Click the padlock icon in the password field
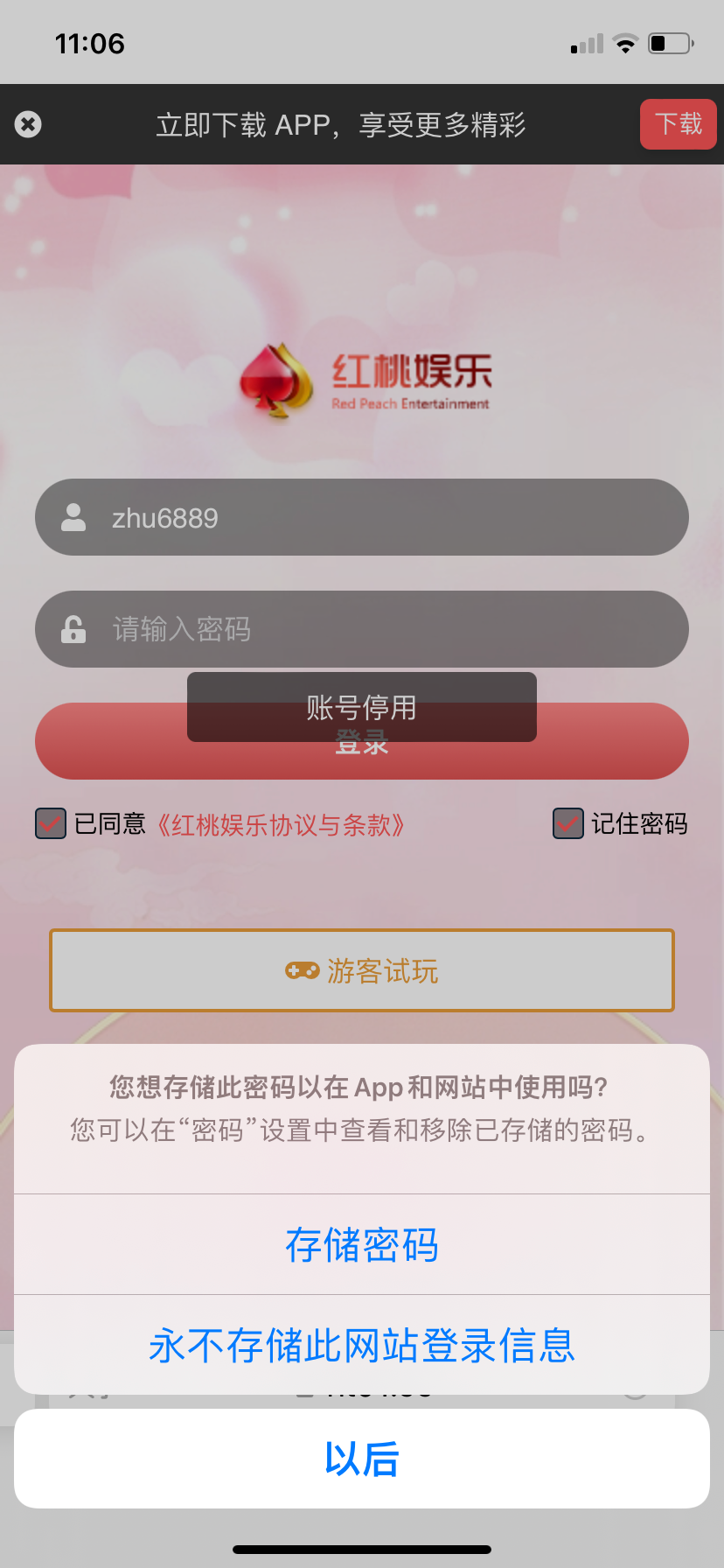The image size is (724, 1568). point(72,629)
